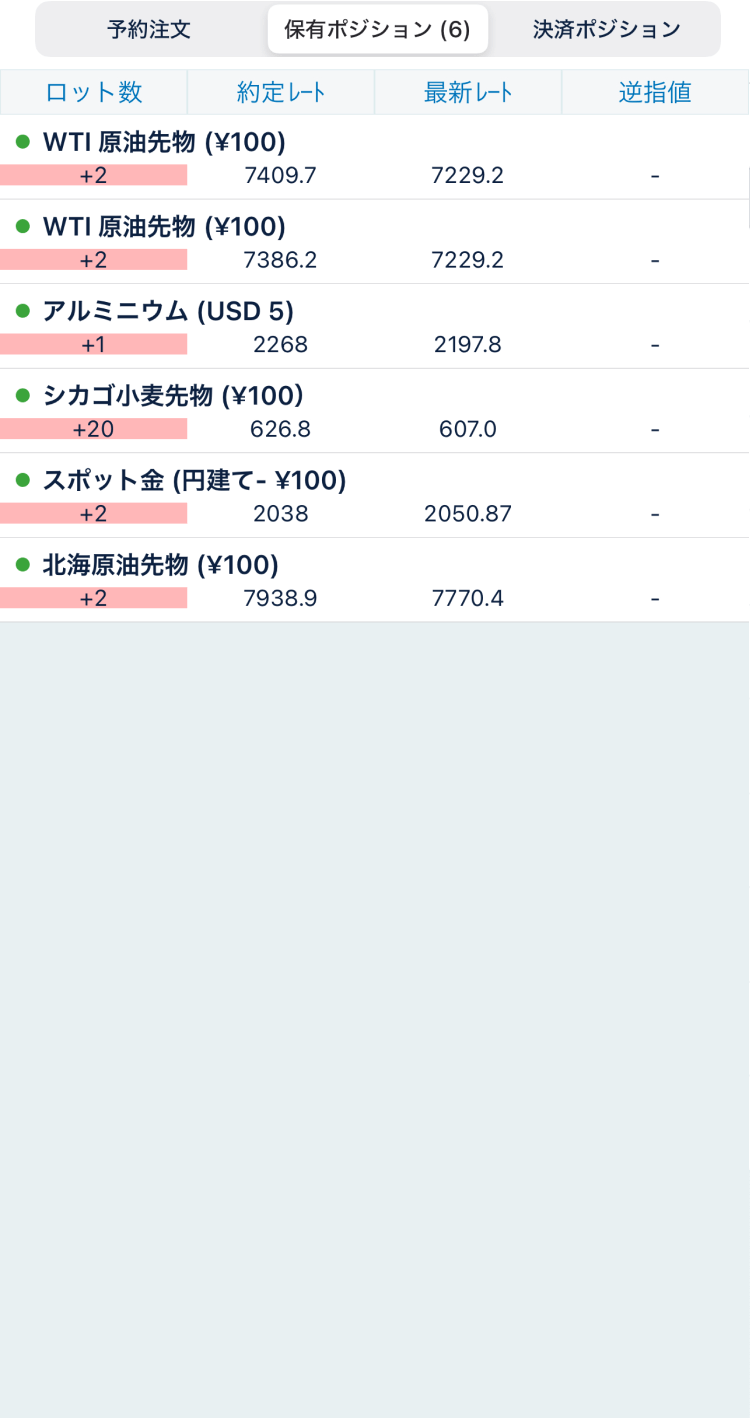Select the スポット金 (円建て- ¥100) position
Screen dimensions: 750x1418
375,496
